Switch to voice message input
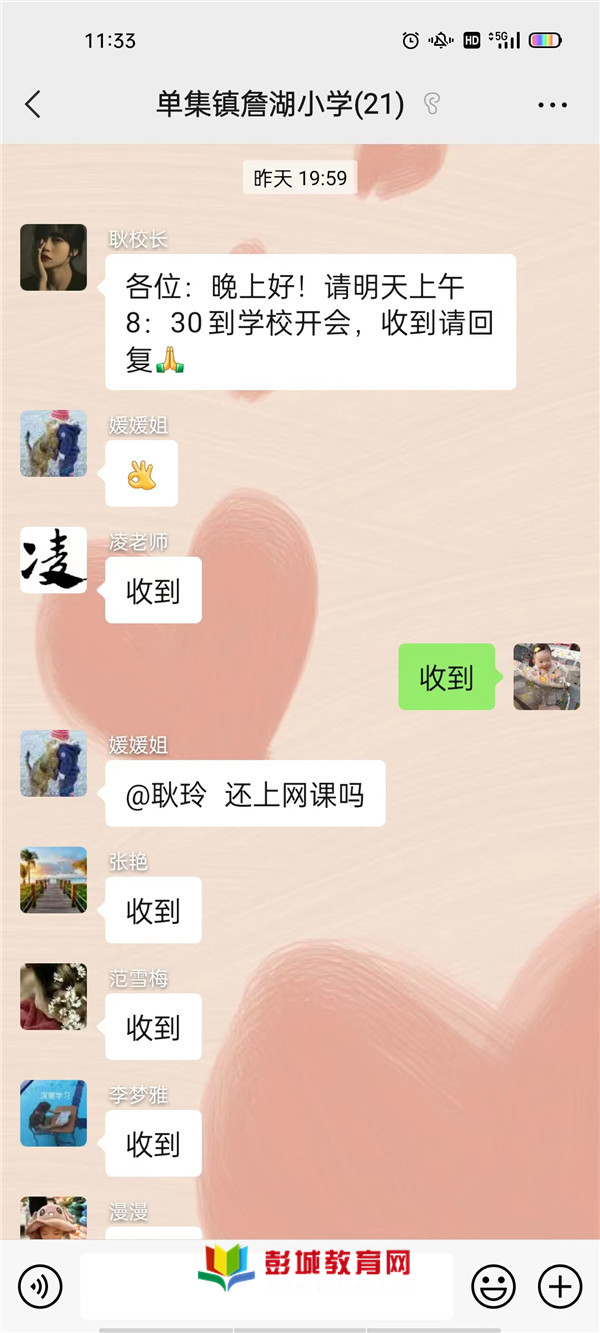The image size is (600, 1333). 40,1286
